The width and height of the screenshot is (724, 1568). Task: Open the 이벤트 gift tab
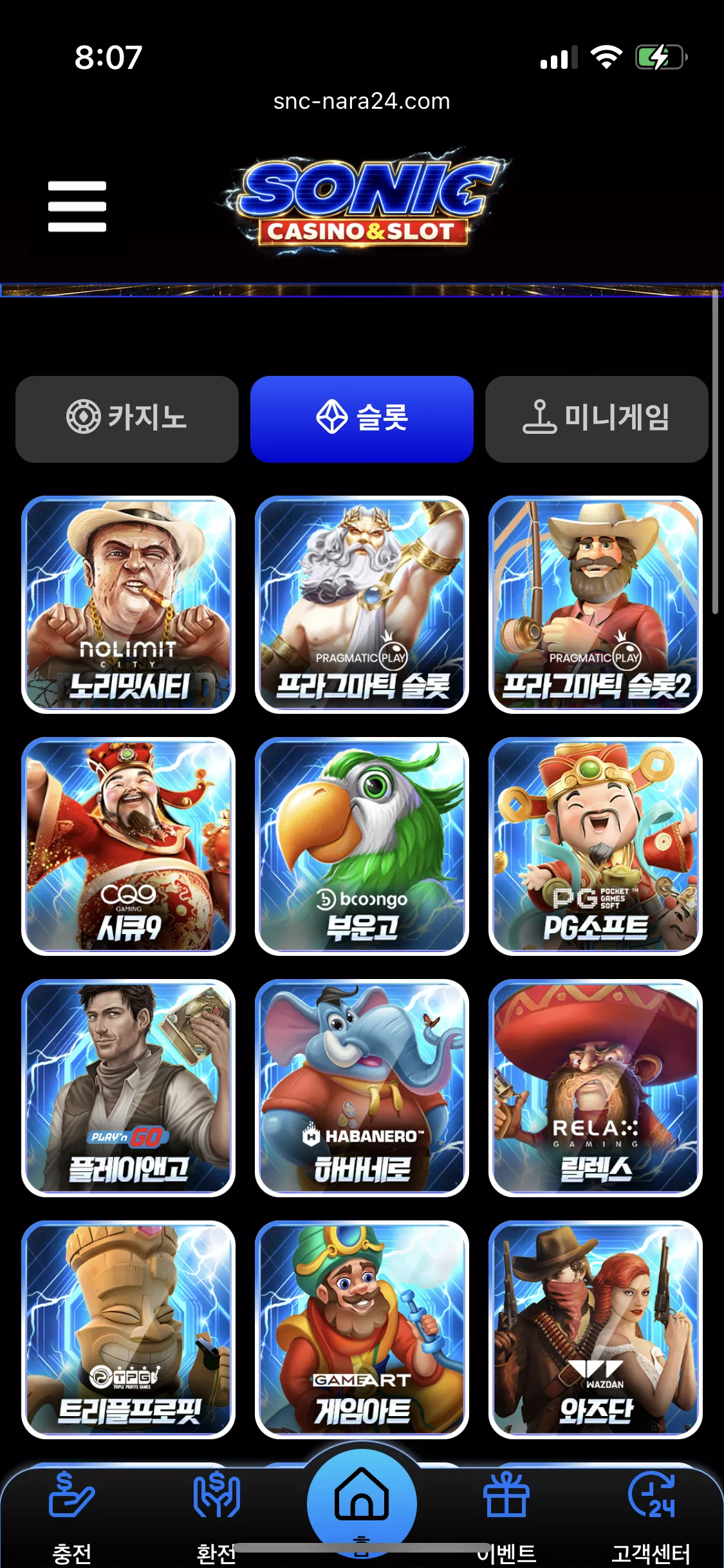pyautogui.click(x=506, y=1518)
